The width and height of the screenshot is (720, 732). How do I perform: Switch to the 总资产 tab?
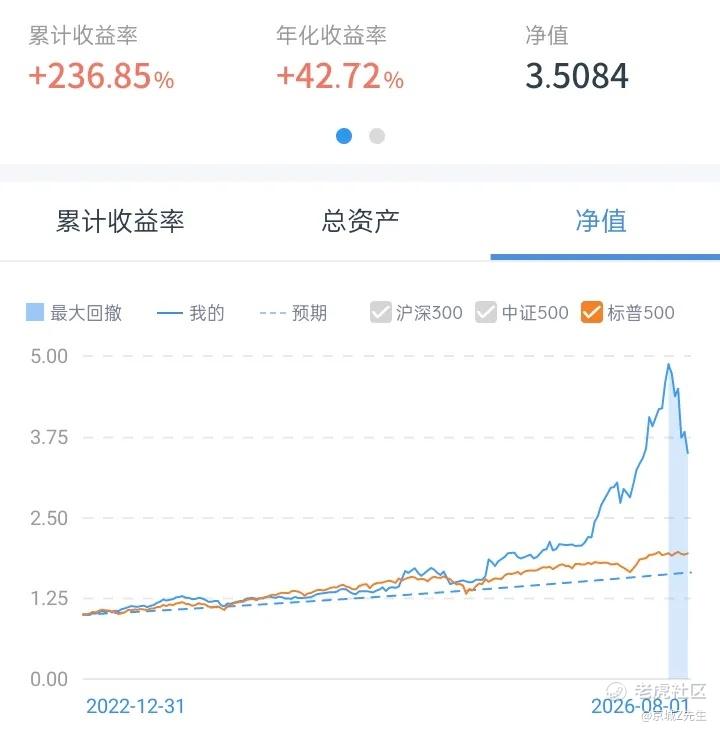(x=360, y=221)
